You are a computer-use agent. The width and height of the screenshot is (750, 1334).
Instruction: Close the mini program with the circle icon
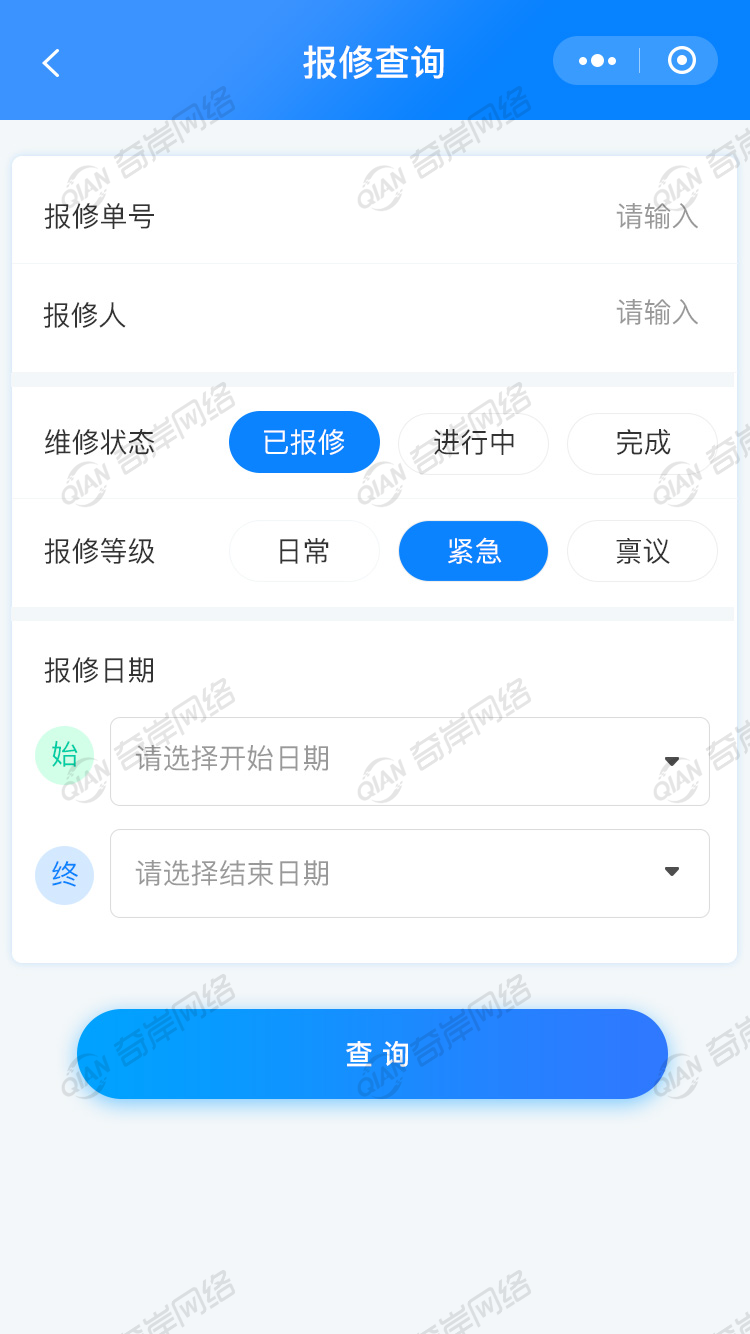[x=681, y=61]
